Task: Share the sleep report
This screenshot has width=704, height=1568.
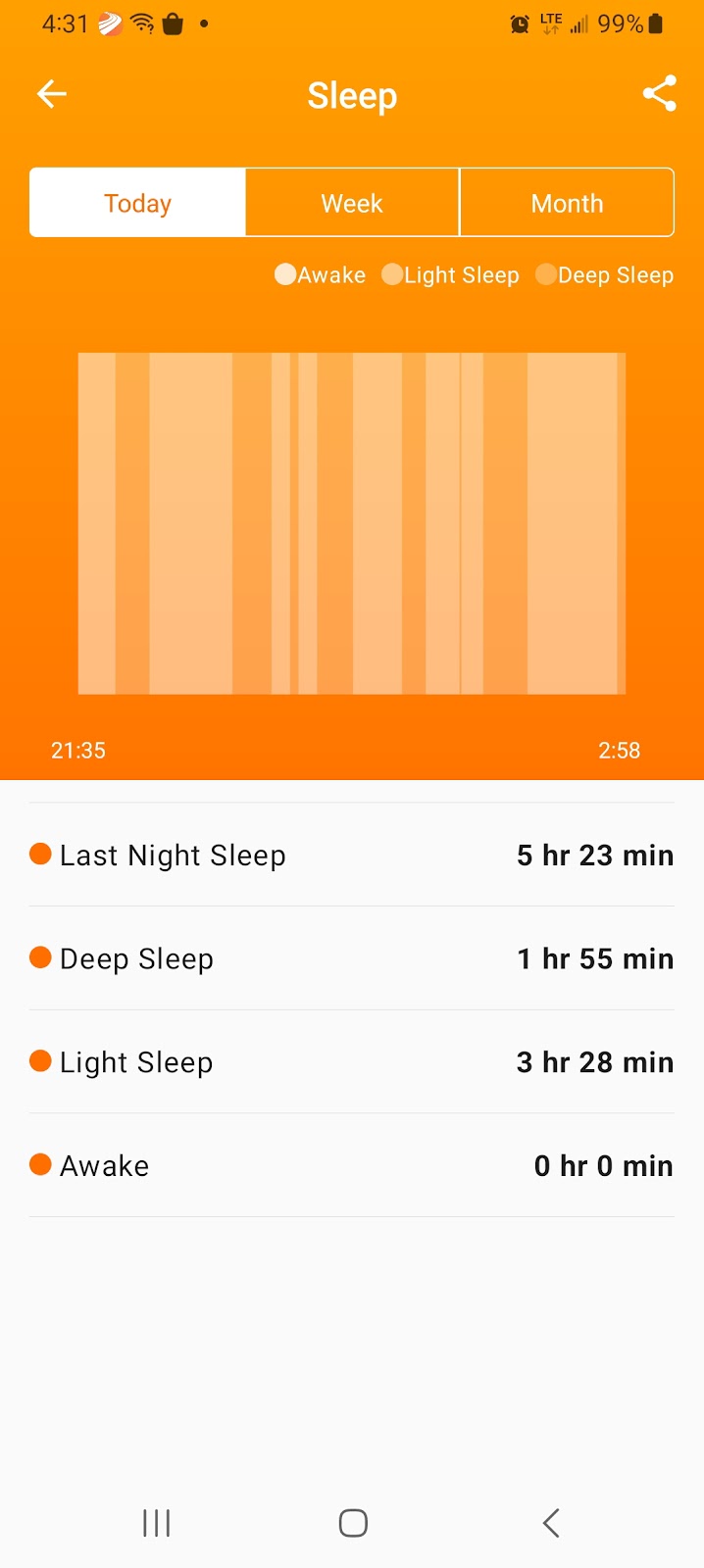Action: [x=660, y=94]
